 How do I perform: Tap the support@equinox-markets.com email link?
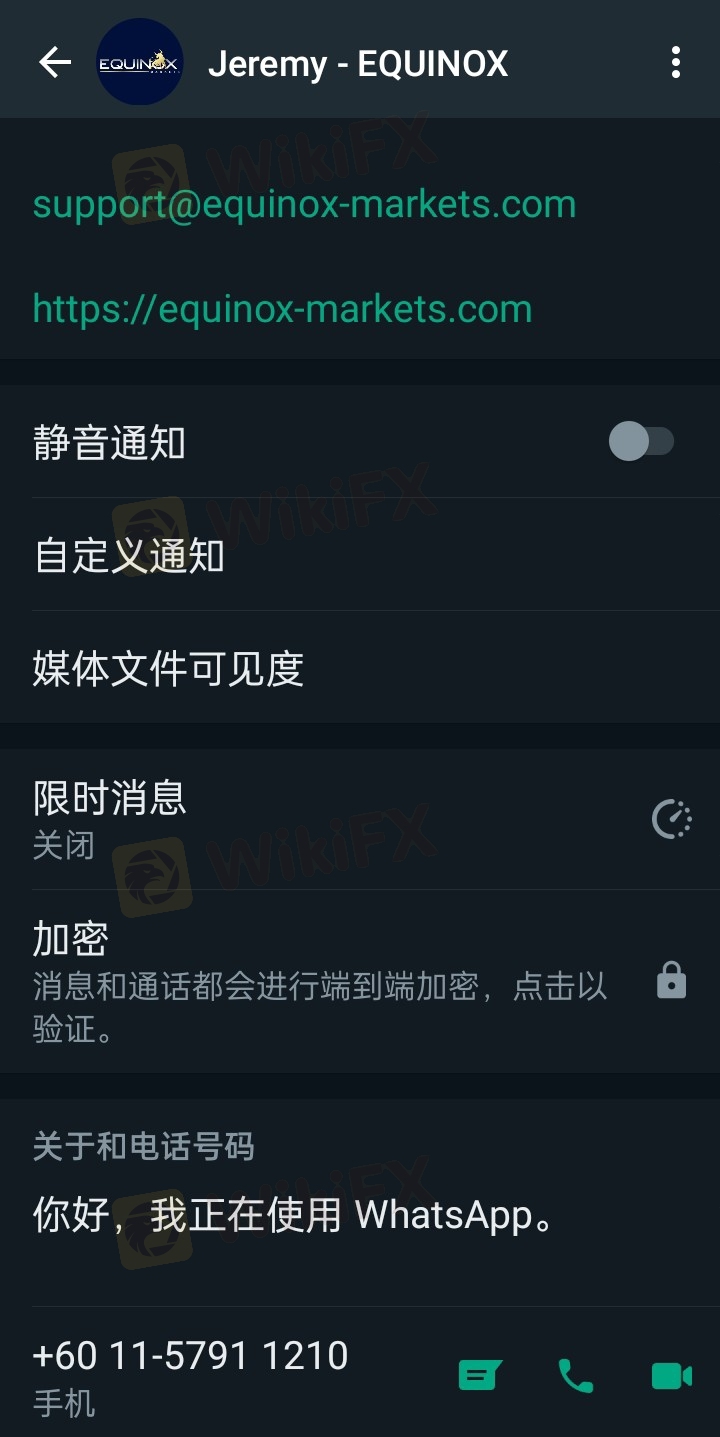(x=304, y=204)
